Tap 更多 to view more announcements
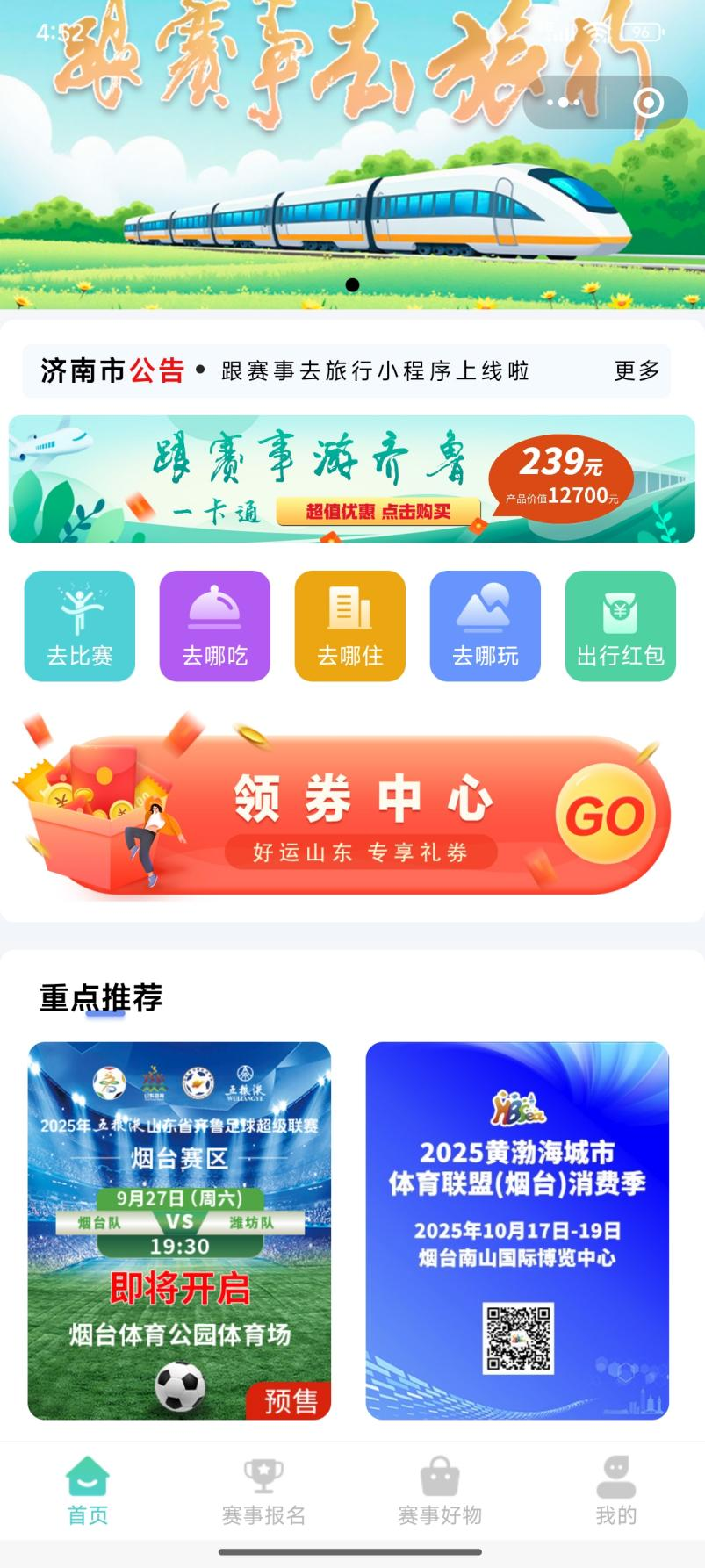Viewport: 705px width, 1568px height. pos(636,371)
